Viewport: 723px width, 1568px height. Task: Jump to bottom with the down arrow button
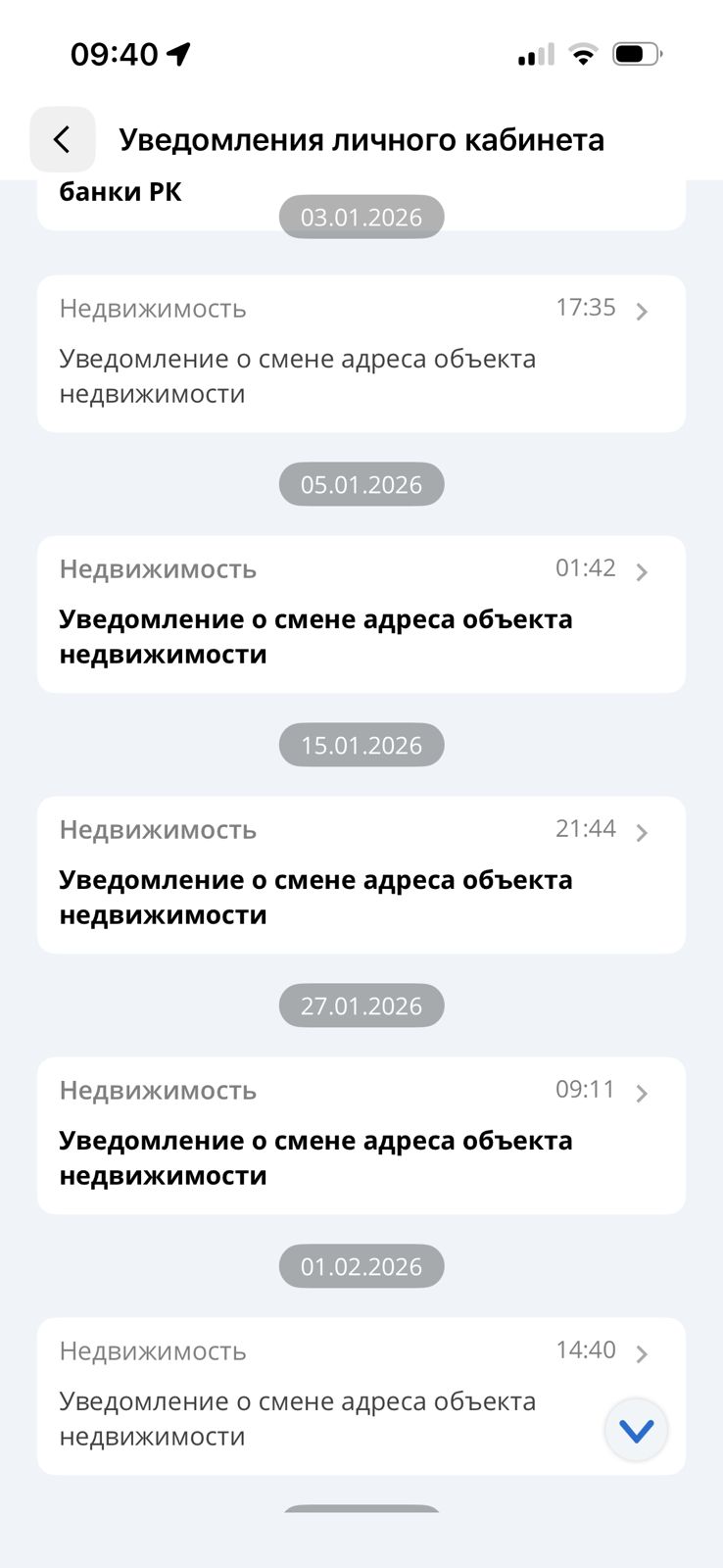[x=637, y=1431]
